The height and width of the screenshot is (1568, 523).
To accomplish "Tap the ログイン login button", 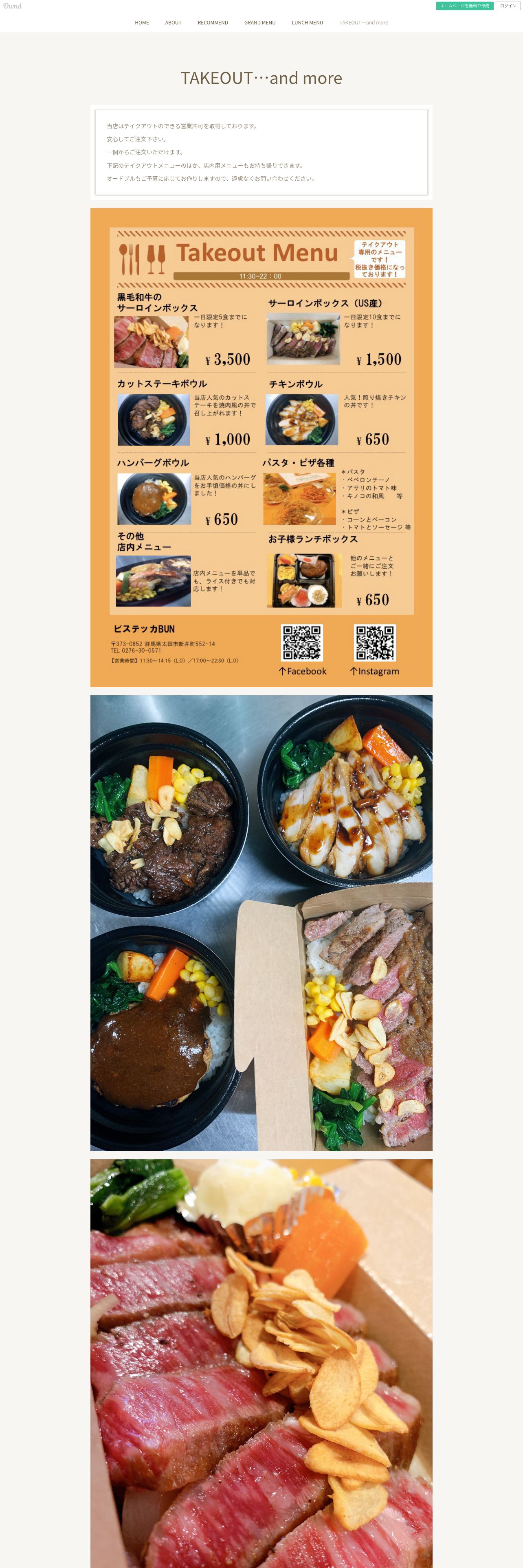I will [508, 5].
